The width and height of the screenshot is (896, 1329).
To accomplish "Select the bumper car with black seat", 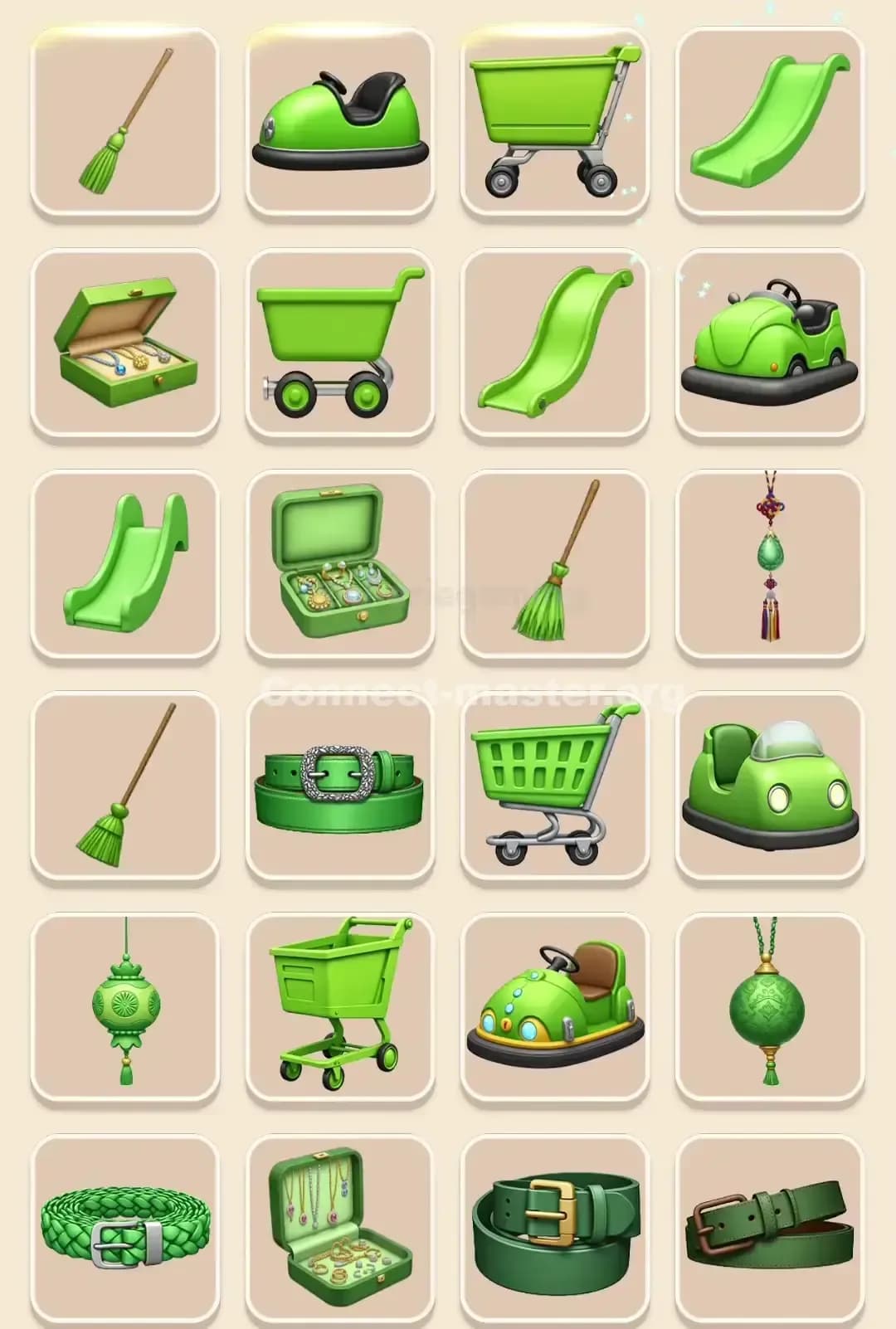I will (x=340, y=121).
